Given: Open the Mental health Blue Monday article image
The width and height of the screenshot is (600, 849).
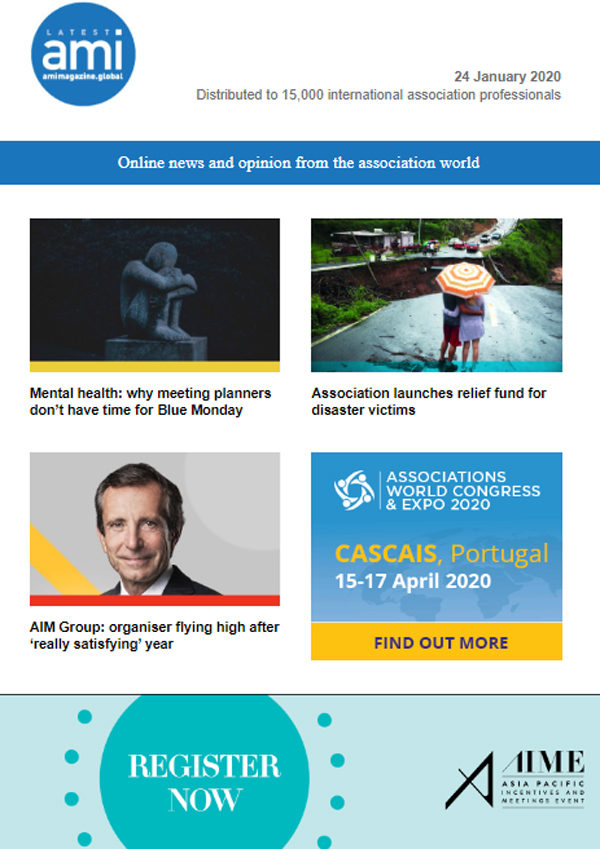Looking at the screenshot, I should [154, 294].
